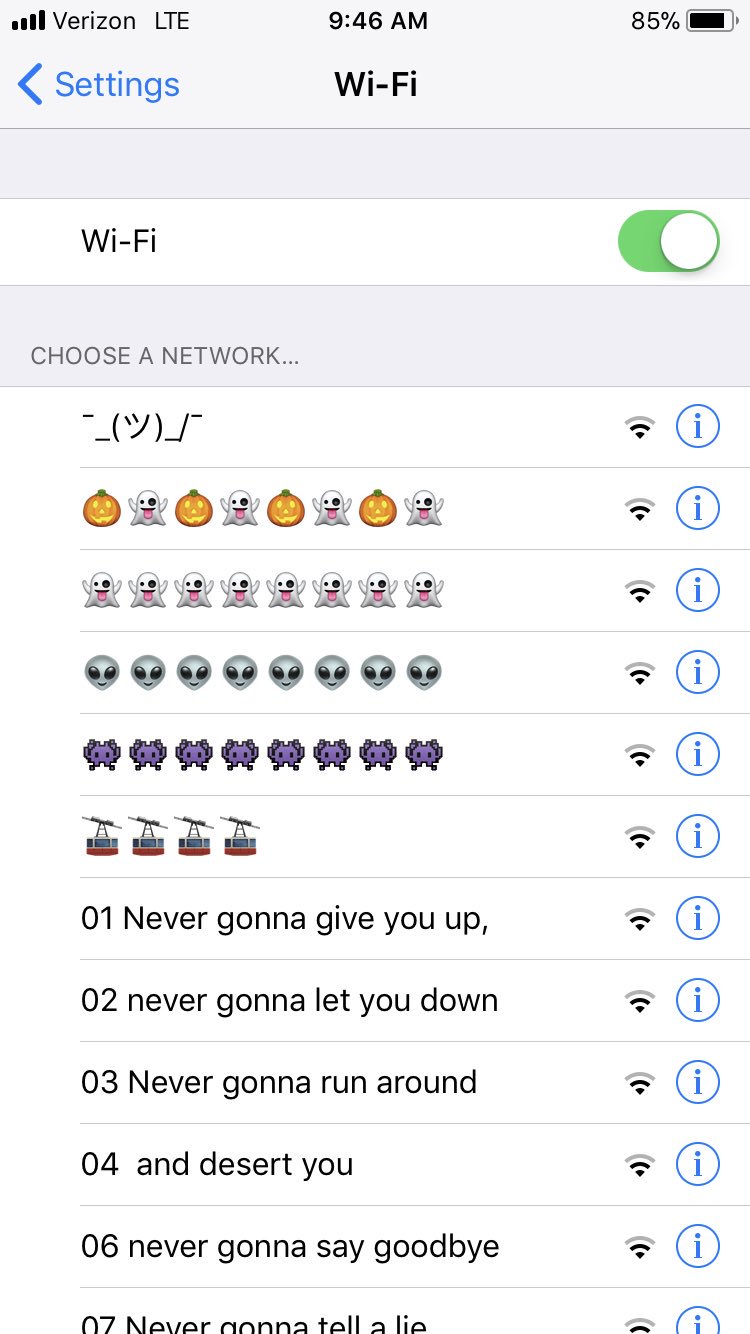The width and height of the screenshot is (750, 1334).
Task: Open info for "04 and desert you"
Action: point(698,1165)
